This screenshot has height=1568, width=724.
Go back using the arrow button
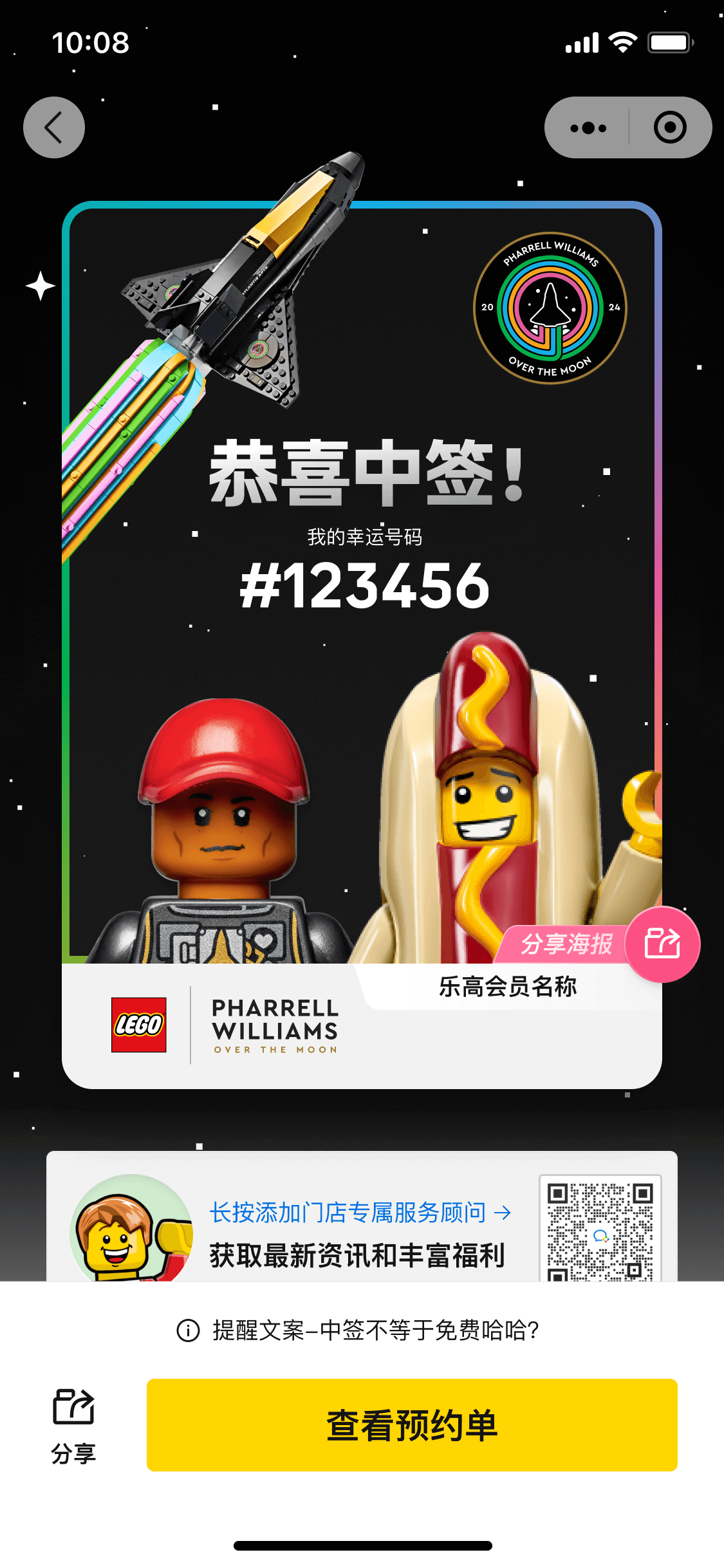54,127
